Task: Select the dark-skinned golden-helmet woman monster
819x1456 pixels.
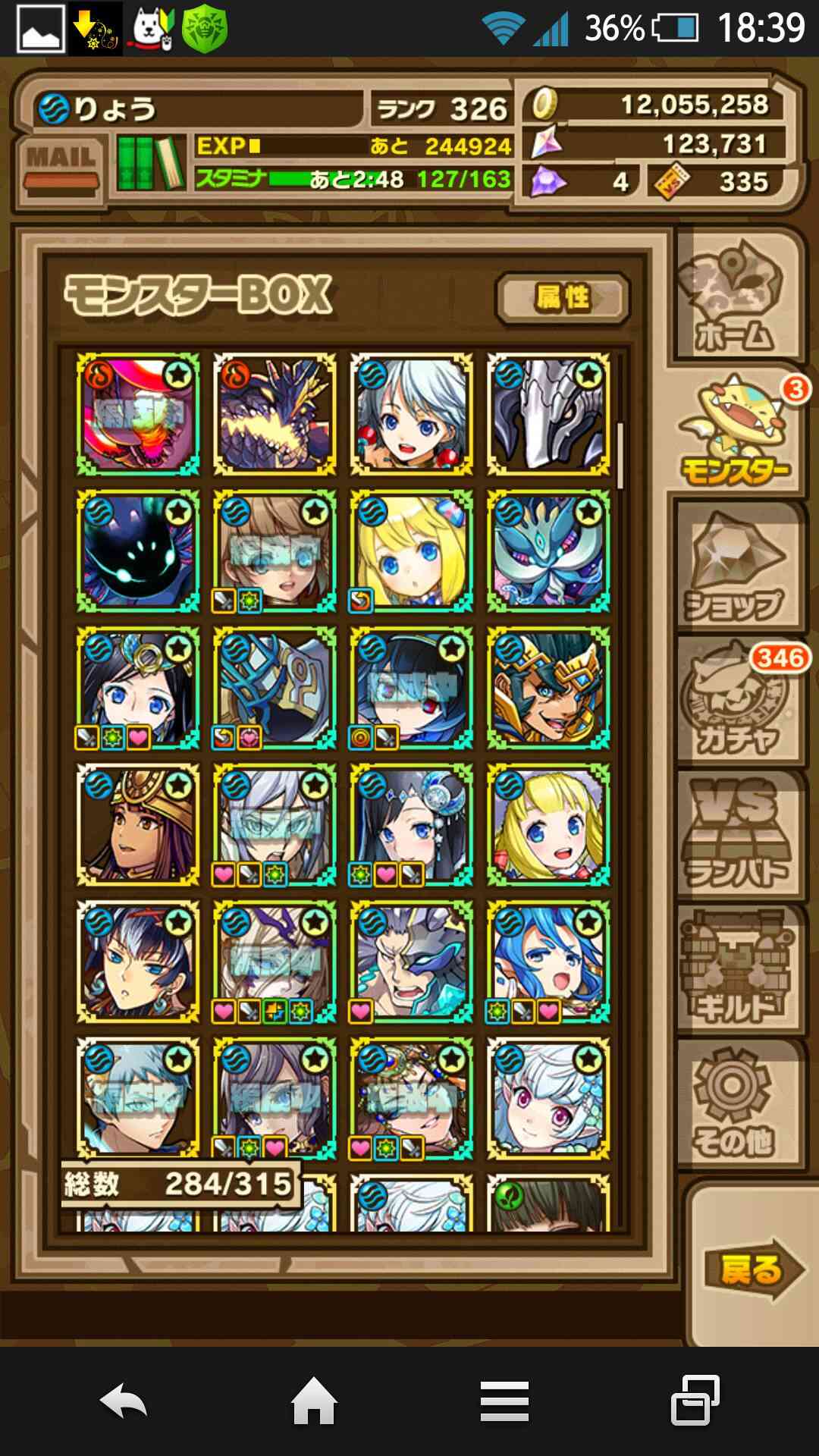Action: (x=138, y=824)
